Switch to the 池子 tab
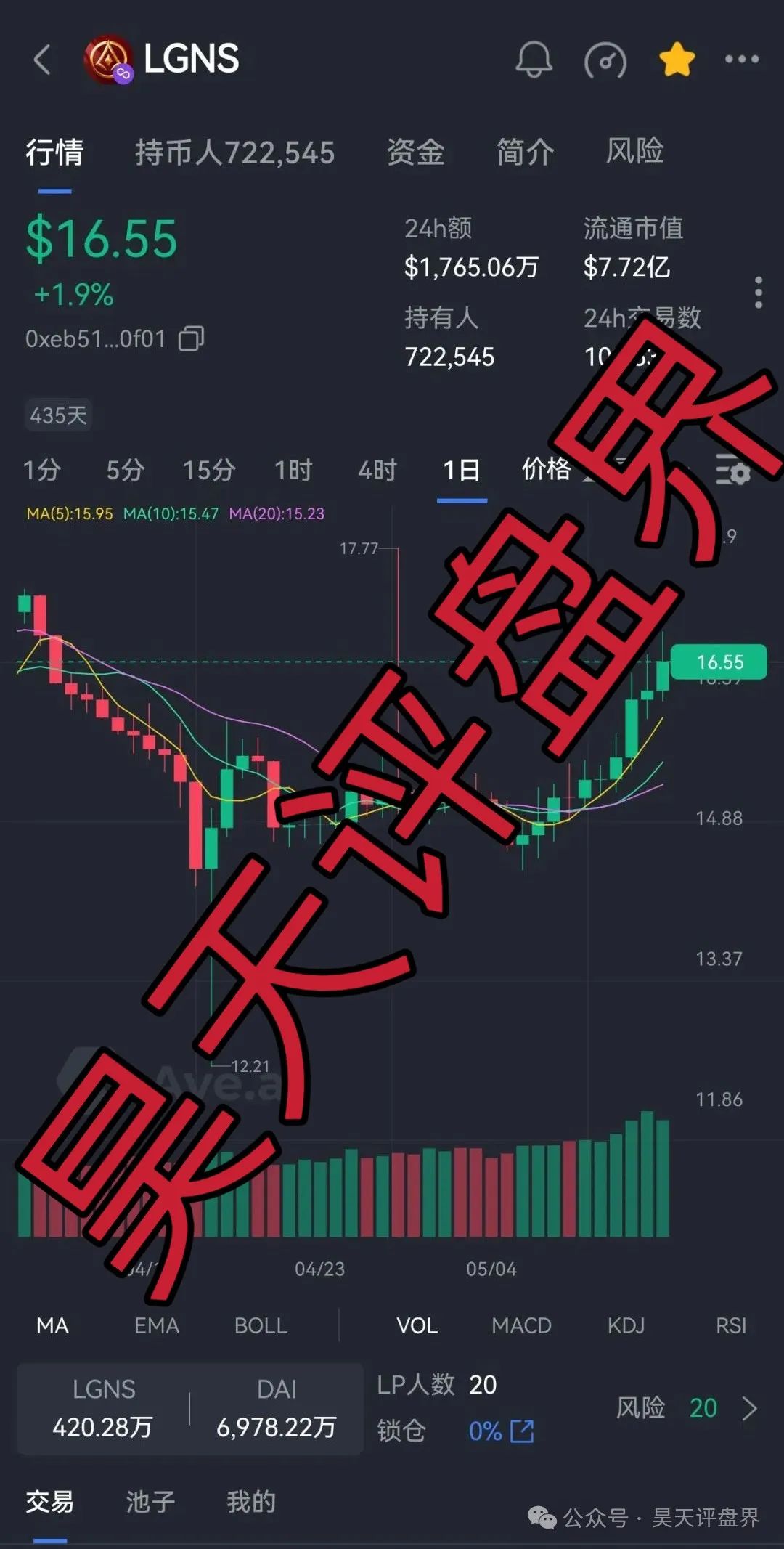Viewport: 784px width, 1549px height. (150, 1501)
